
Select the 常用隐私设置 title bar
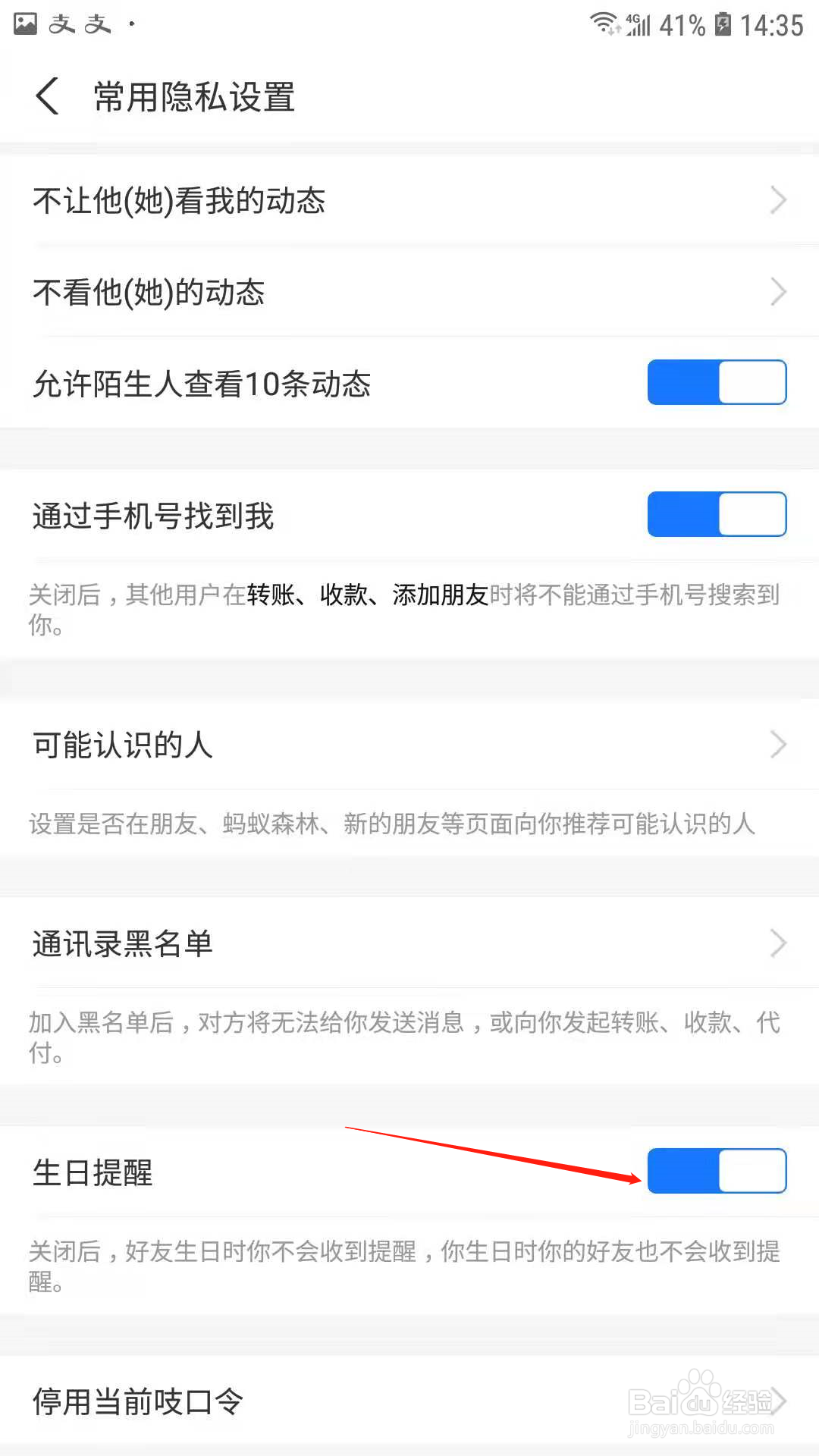coord(192,97)
